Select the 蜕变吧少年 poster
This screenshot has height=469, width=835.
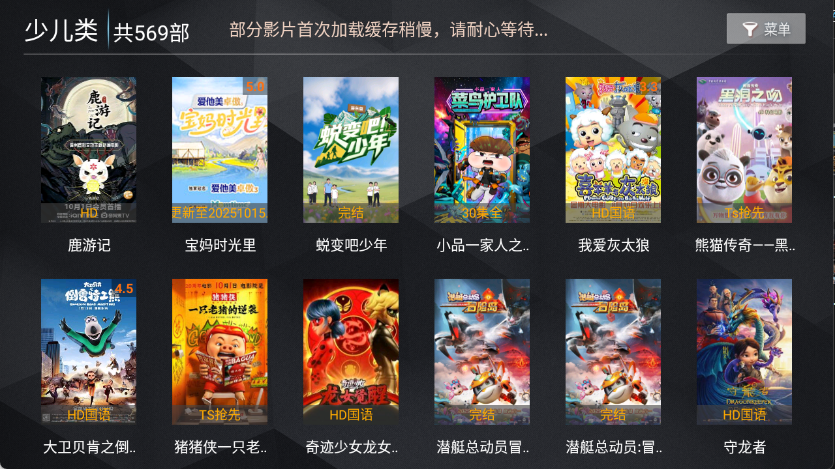(350, 150)
